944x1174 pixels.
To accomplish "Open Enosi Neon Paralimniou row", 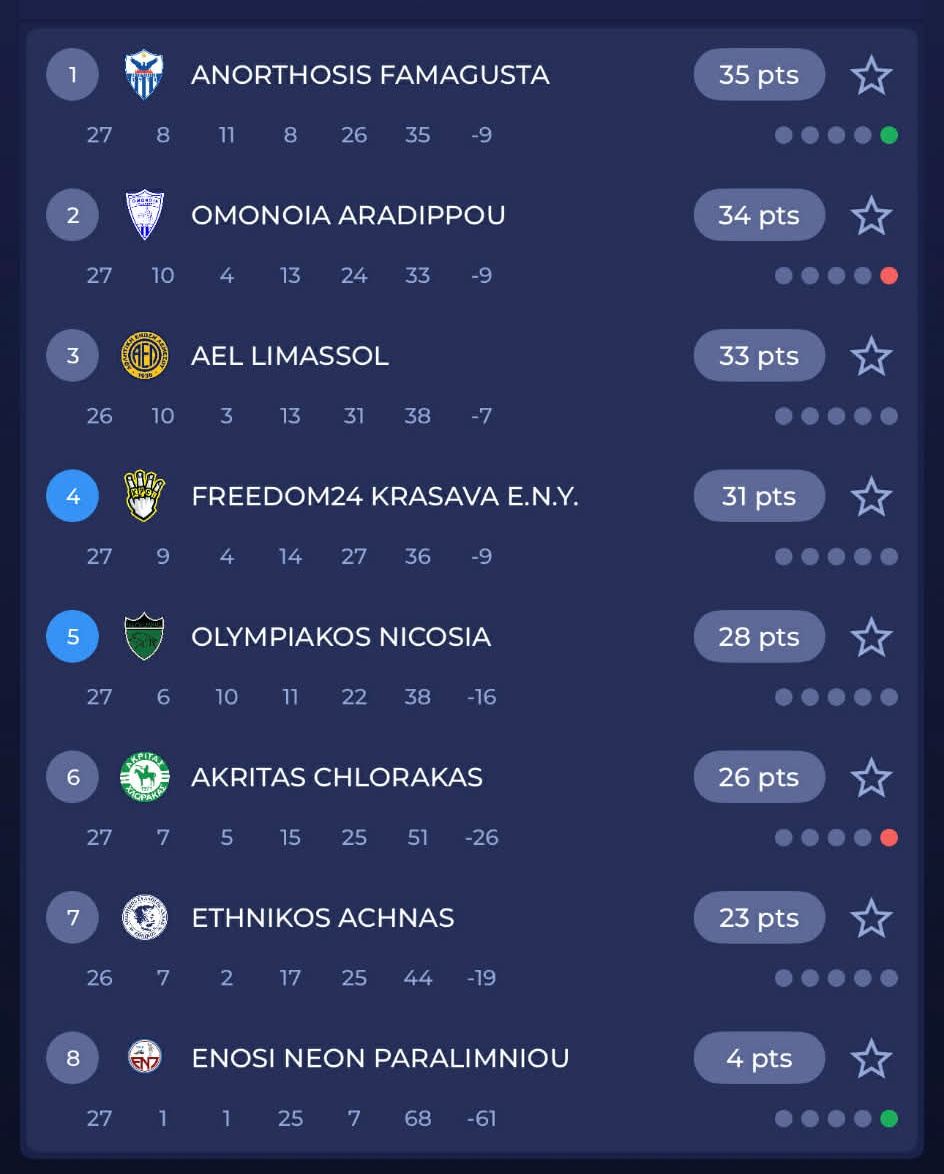I will click(380, 1059).
